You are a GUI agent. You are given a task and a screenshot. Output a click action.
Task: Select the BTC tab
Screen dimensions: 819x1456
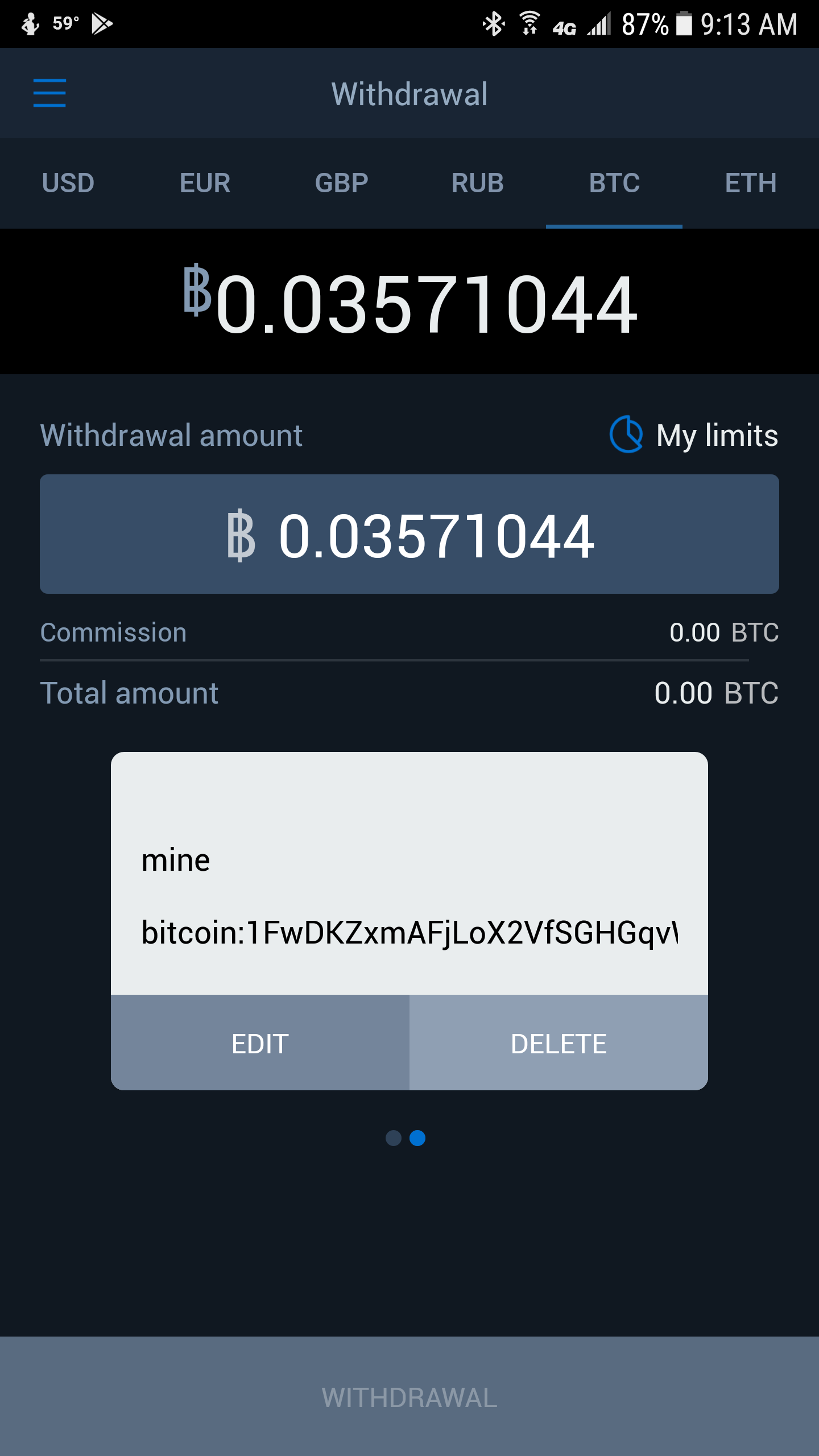click(614, 183)
